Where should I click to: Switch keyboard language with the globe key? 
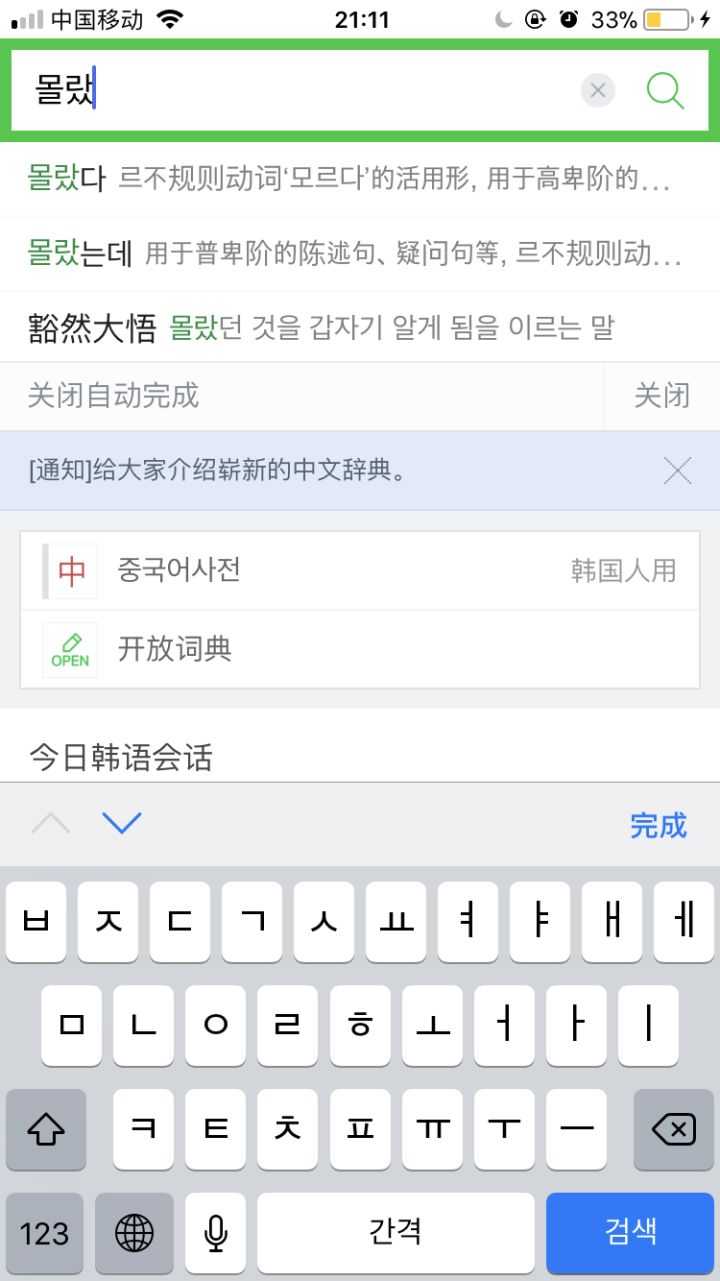134,1232
